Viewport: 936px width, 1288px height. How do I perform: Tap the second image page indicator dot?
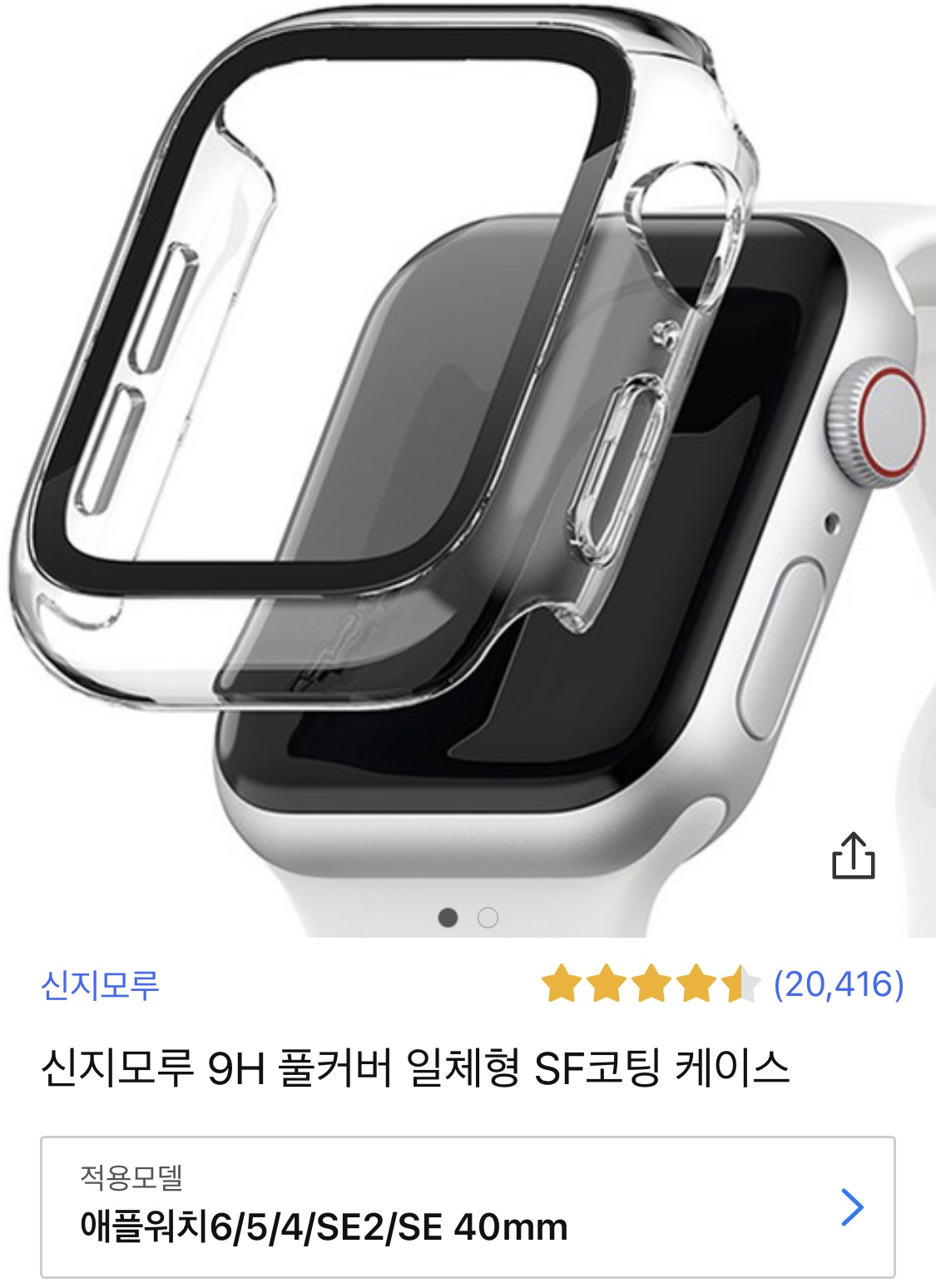click(x=488, y=918)
